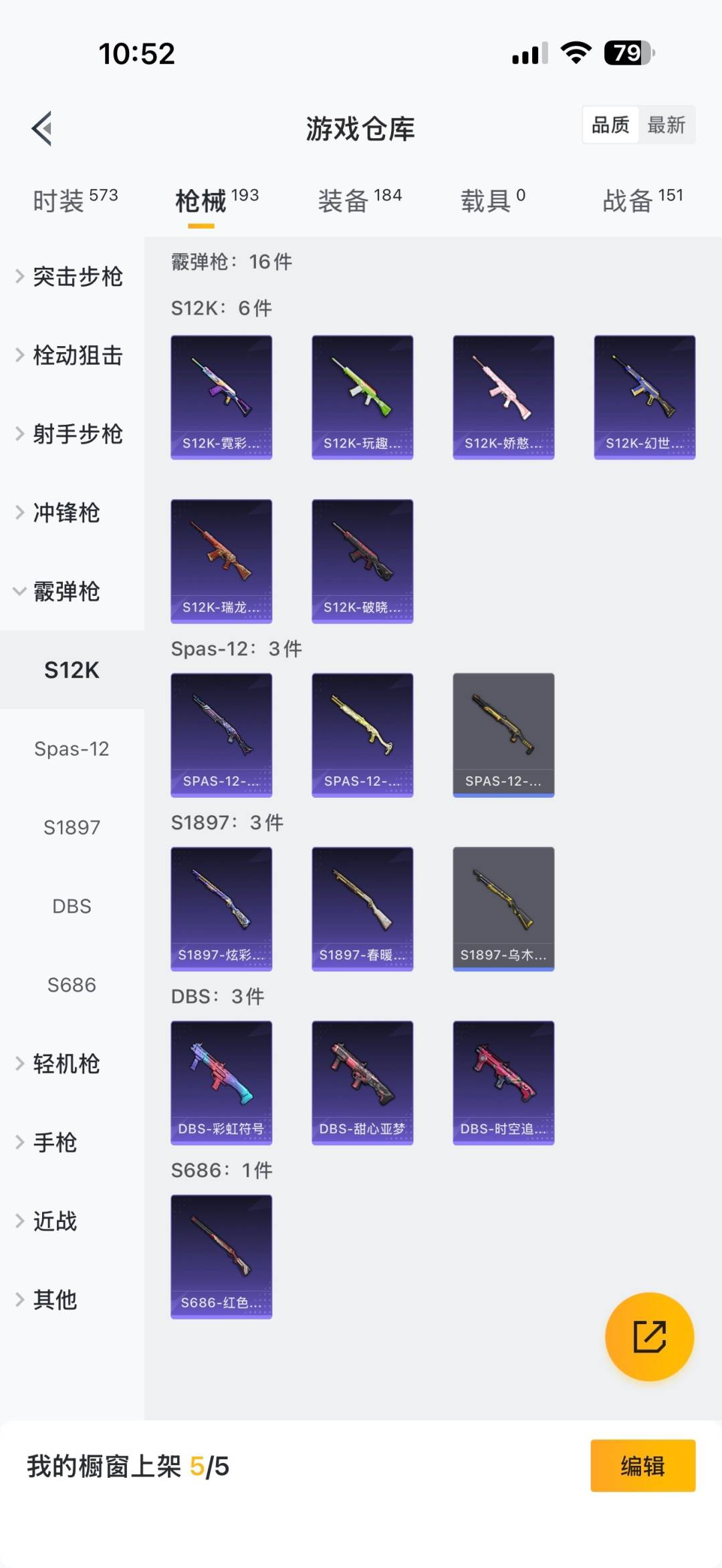
Task: Jump to the Spas-12 subcategory
Action: [72, 749]
